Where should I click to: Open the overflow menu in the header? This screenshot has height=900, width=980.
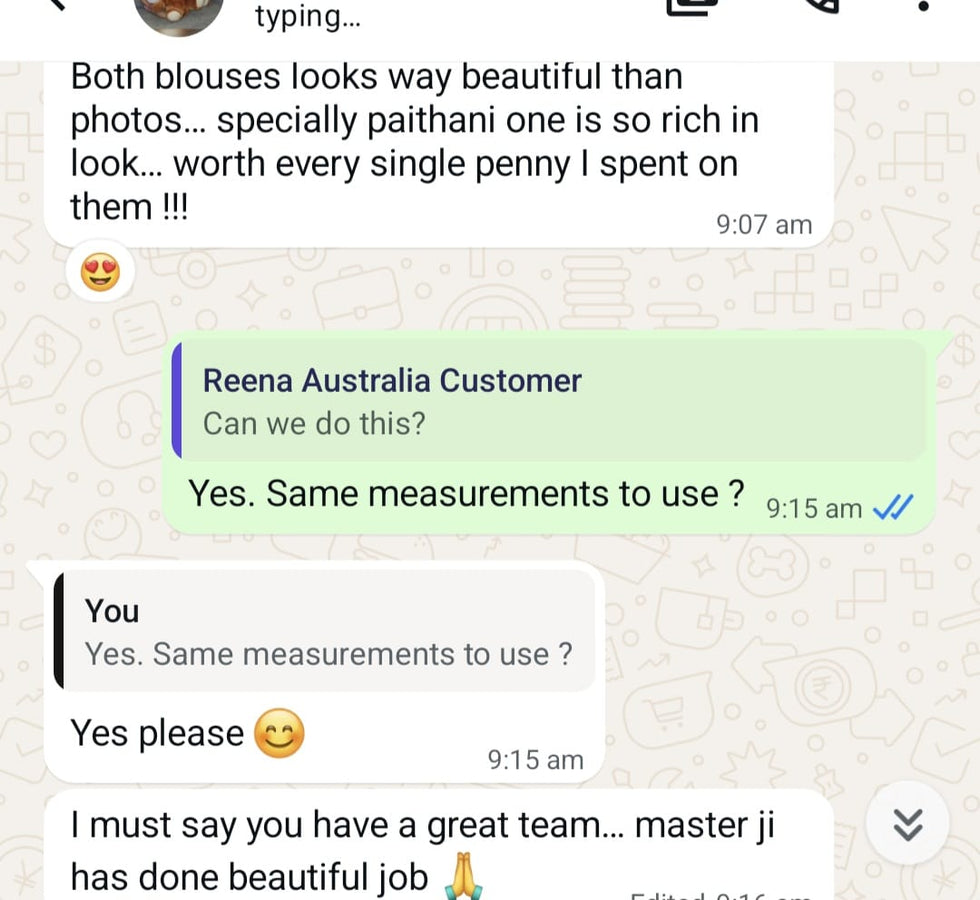click(x=921, y=8)
